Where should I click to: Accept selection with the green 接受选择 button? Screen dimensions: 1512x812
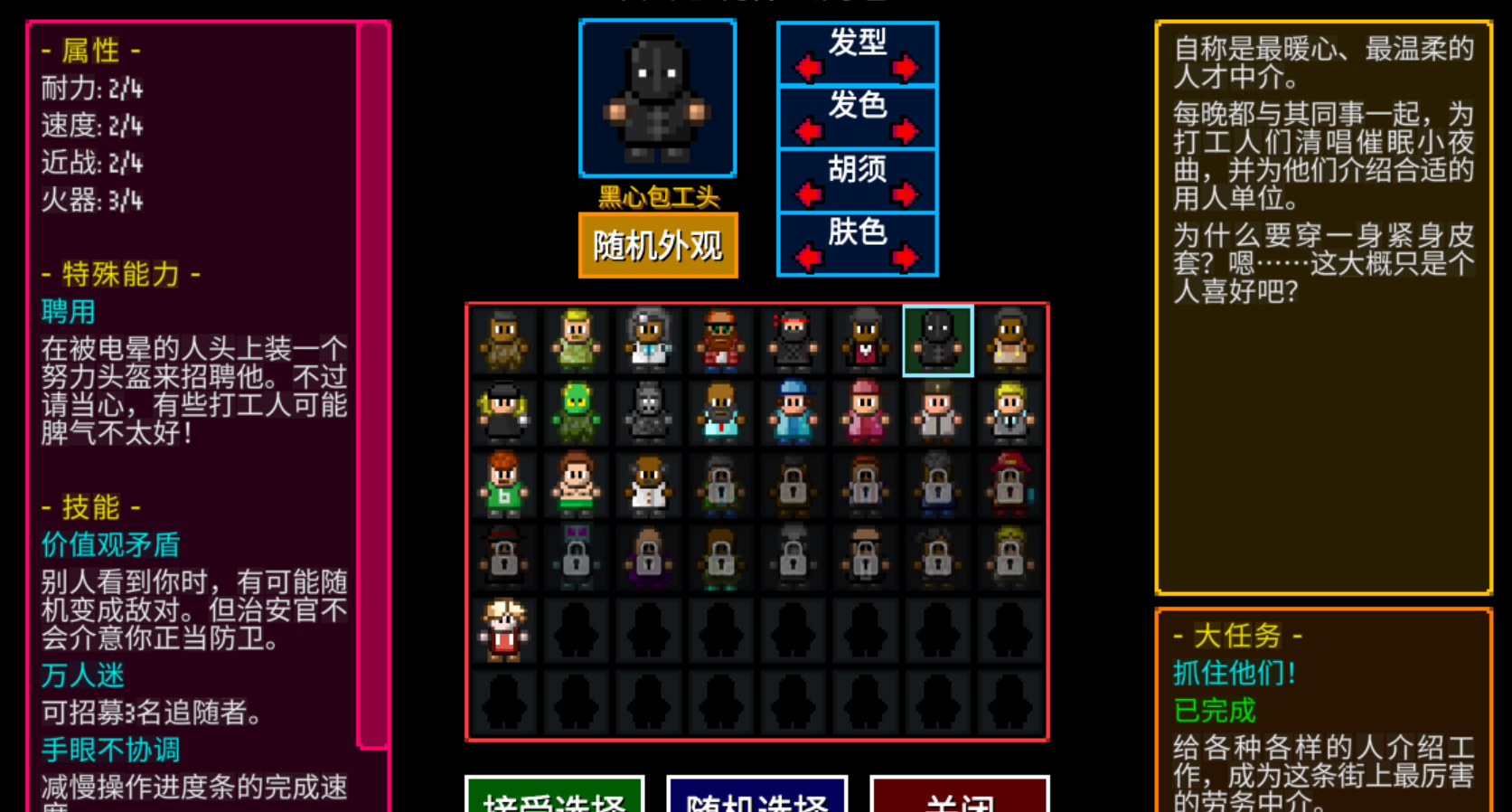(x=554, y=796)
